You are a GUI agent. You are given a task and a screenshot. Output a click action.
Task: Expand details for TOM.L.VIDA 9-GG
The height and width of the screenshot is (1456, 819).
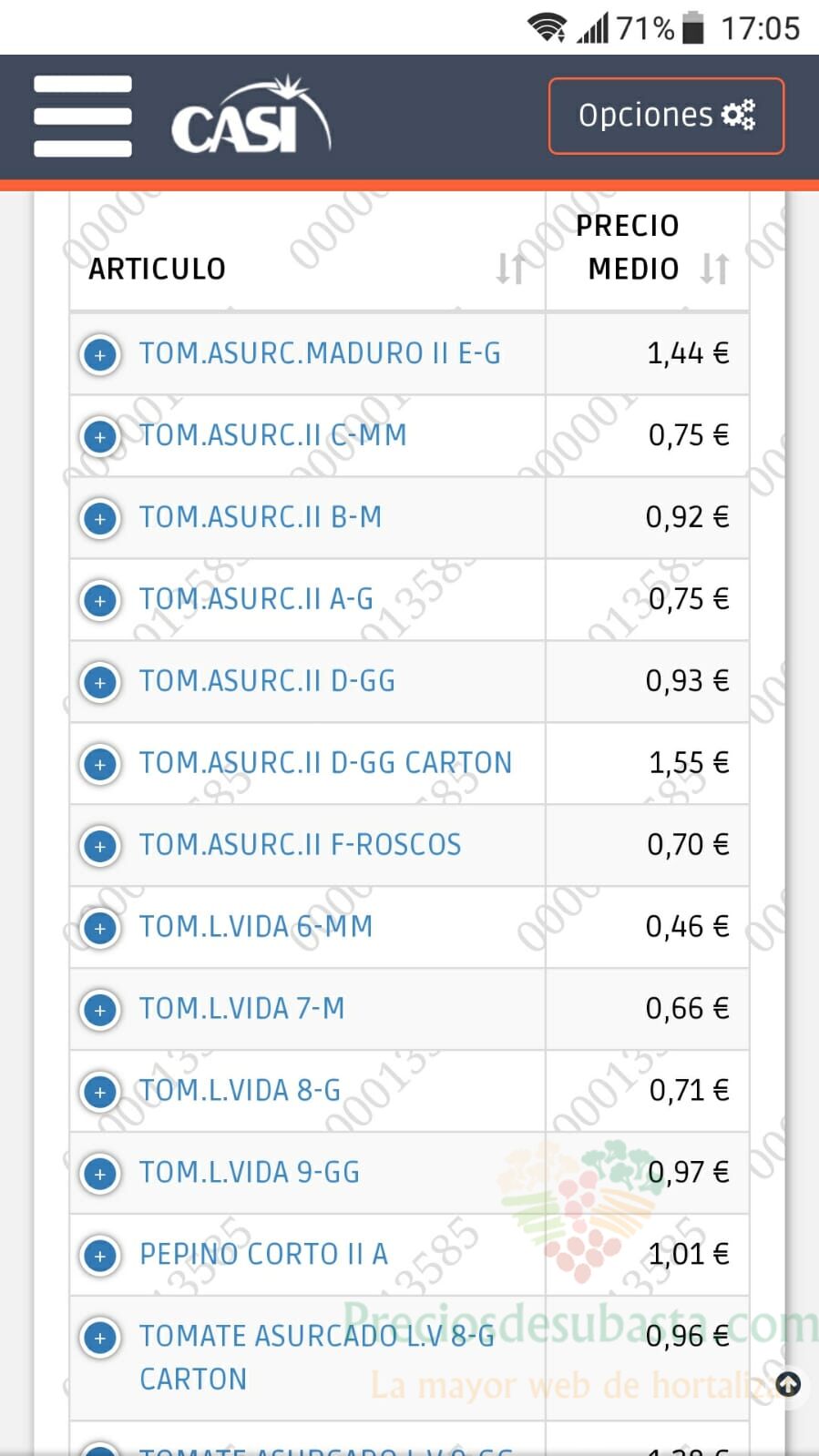[x=100, y=1174]
